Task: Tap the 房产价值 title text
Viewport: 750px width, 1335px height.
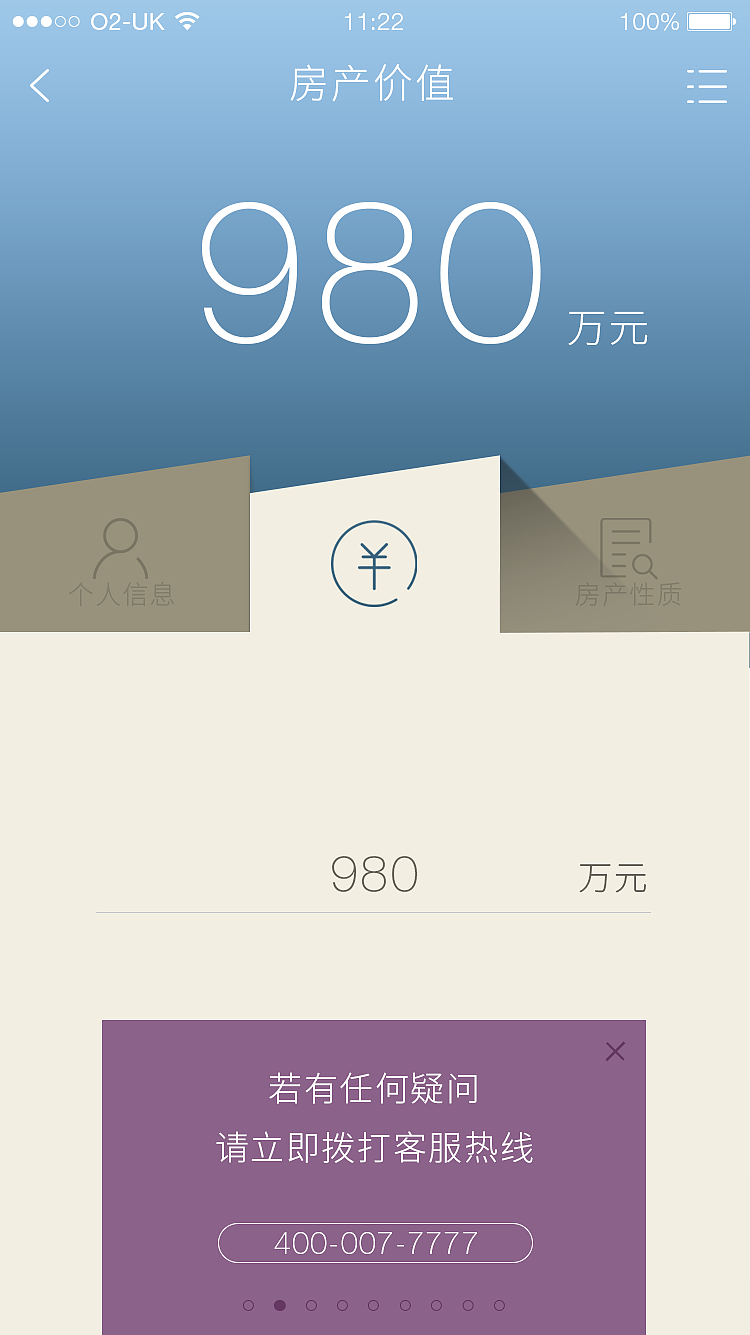Action: click(374, 85)
